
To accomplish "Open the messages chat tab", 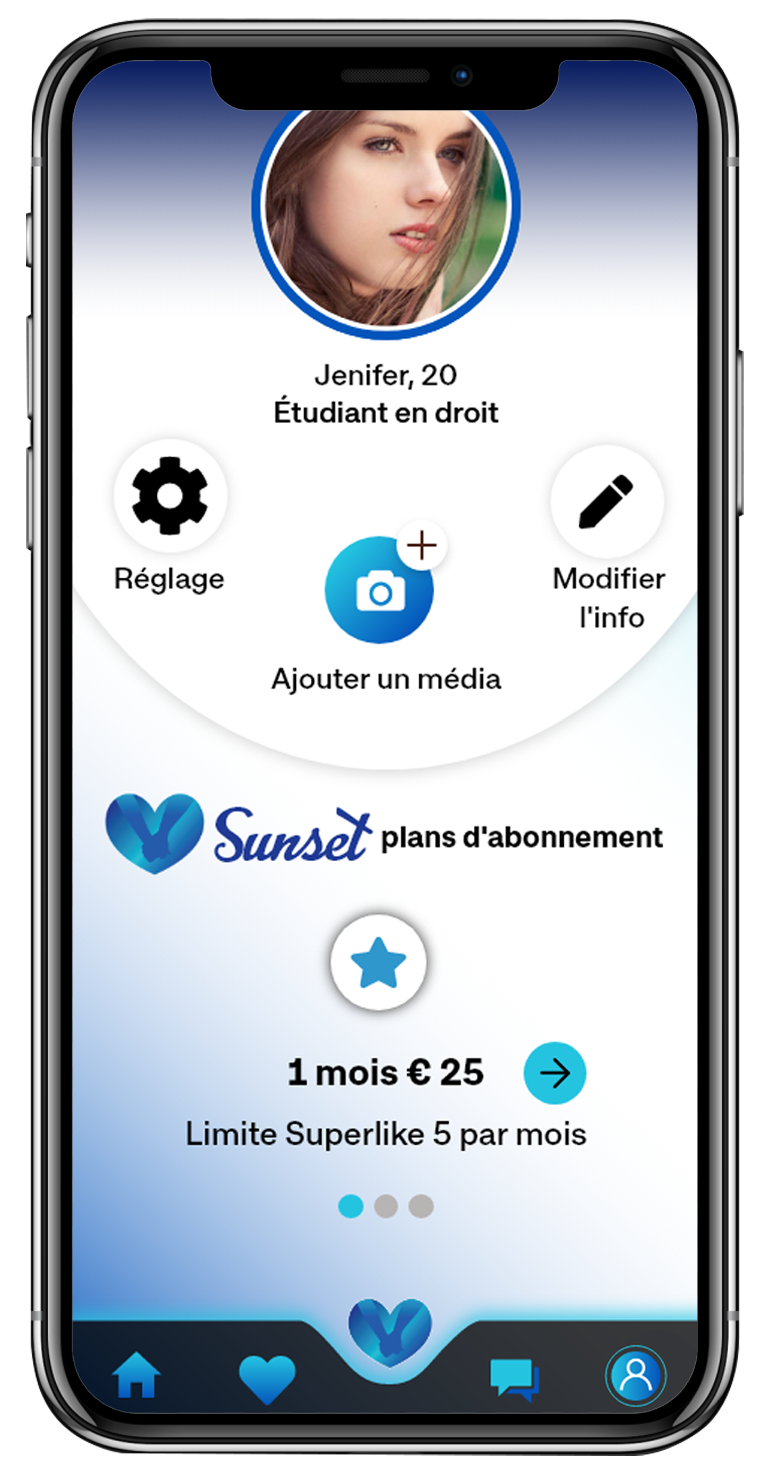I will coord(514,1380).
